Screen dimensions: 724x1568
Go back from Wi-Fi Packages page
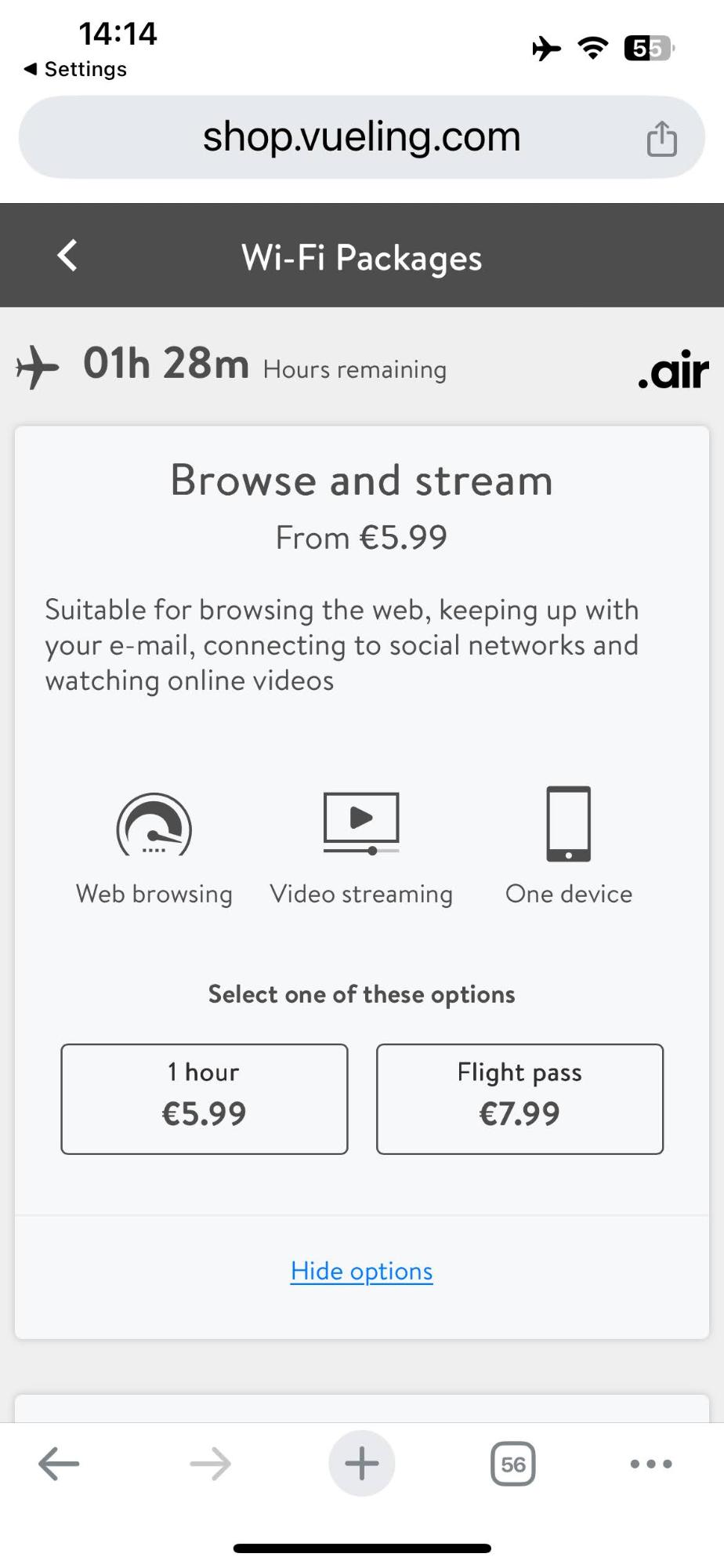(x=67, y=256)
